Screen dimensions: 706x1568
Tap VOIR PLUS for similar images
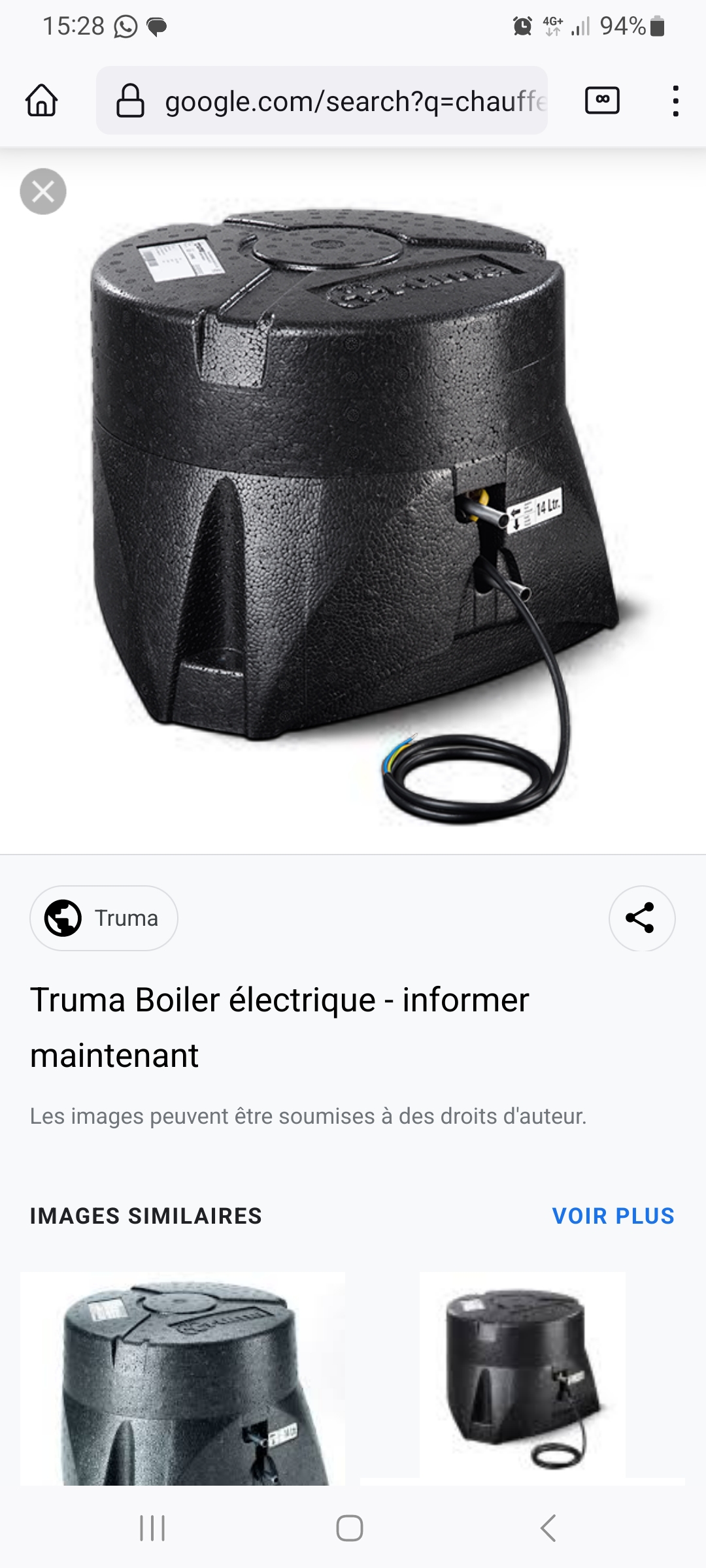[613, 1216]
